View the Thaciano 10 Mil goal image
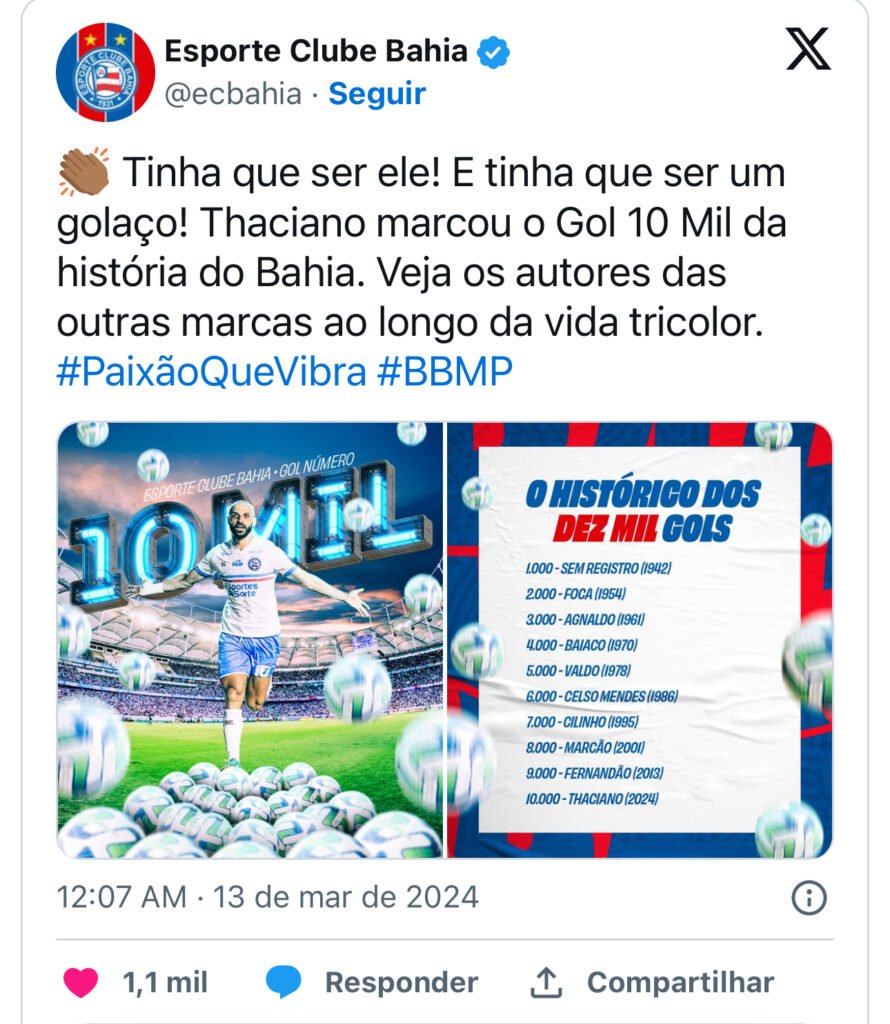890x1024 pixels. [x=250, y=640]
